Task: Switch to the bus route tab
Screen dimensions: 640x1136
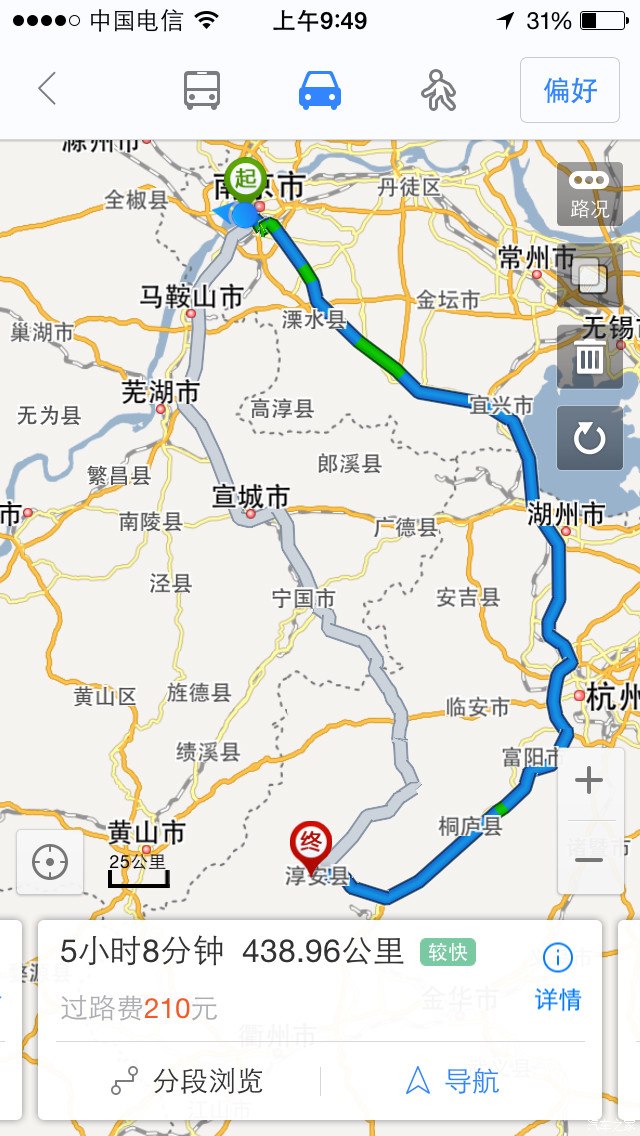Action: point(202,90)
